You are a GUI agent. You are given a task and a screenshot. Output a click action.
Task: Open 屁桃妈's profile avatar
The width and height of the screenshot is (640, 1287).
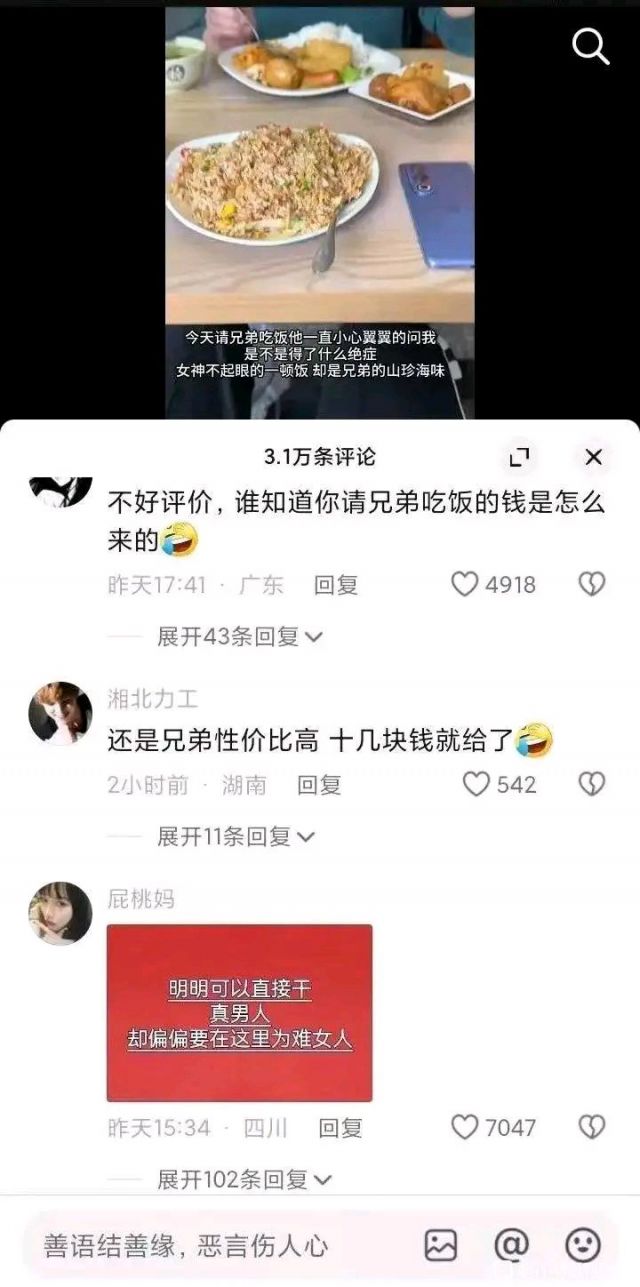(60, 913)
